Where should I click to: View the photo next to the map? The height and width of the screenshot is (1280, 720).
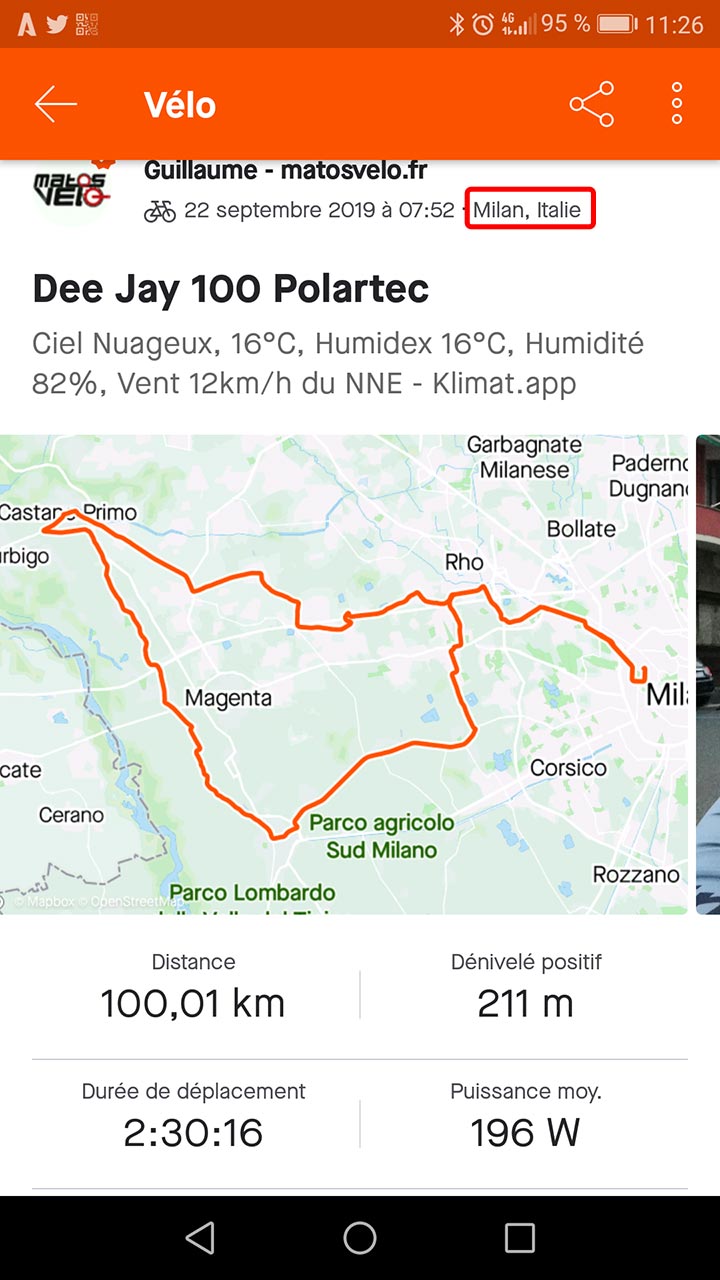point(708,674)
